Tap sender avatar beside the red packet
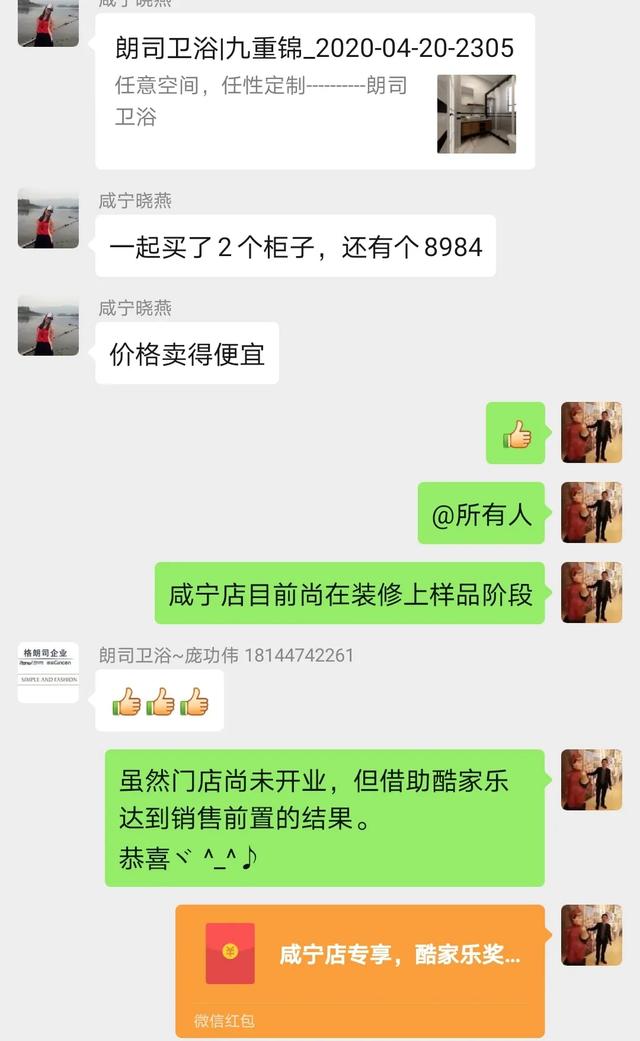 click(x=591, y=935)
